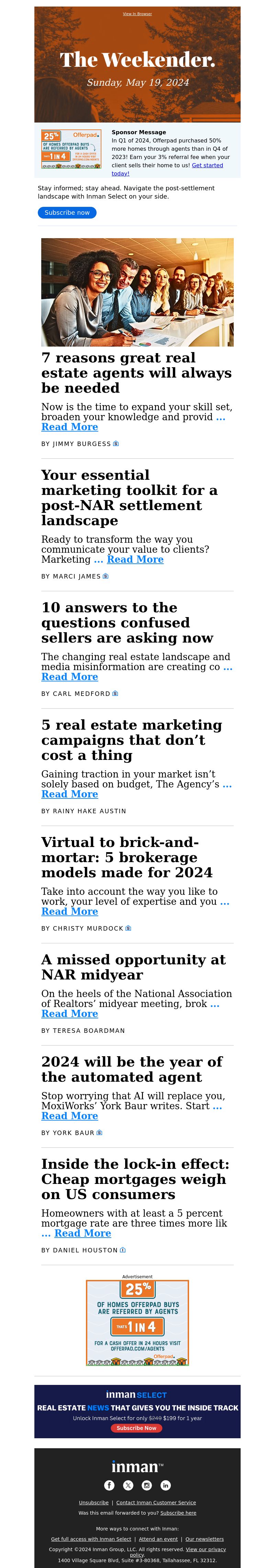The width and height of the screenshot is (275, 1568).
Task: Read more on confused sellers' questions
Action: (x=69, y=676)
